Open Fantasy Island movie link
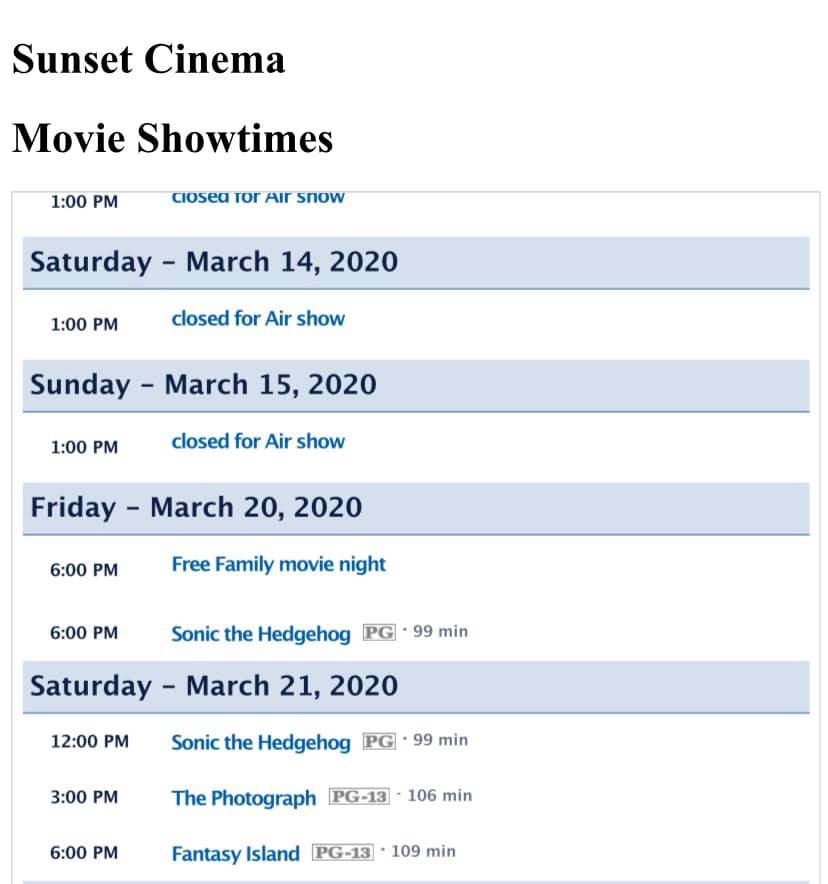Screen dimensions: 828x884 (x=235, y=854)
